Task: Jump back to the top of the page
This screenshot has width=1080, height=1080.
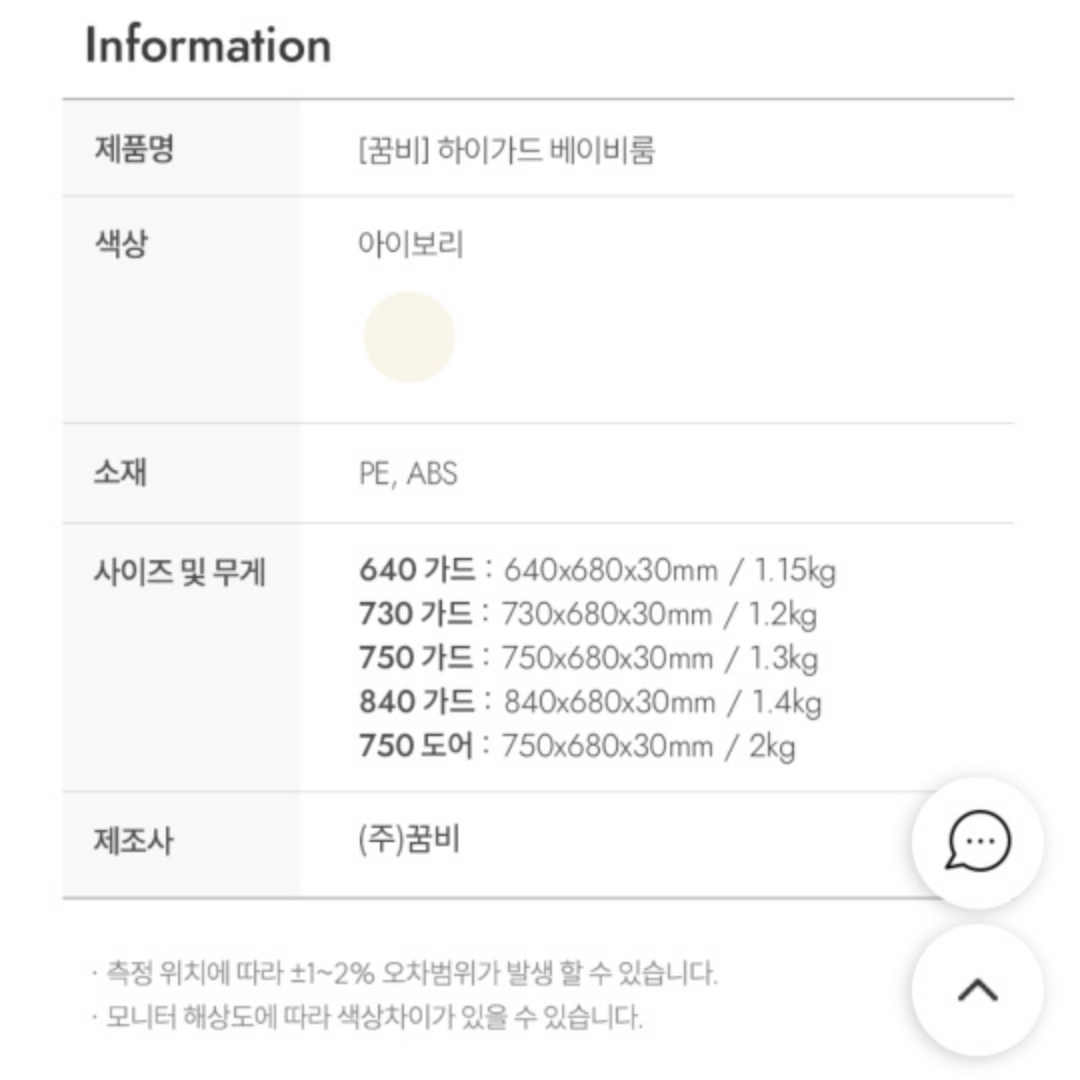Action: (977, 989)
